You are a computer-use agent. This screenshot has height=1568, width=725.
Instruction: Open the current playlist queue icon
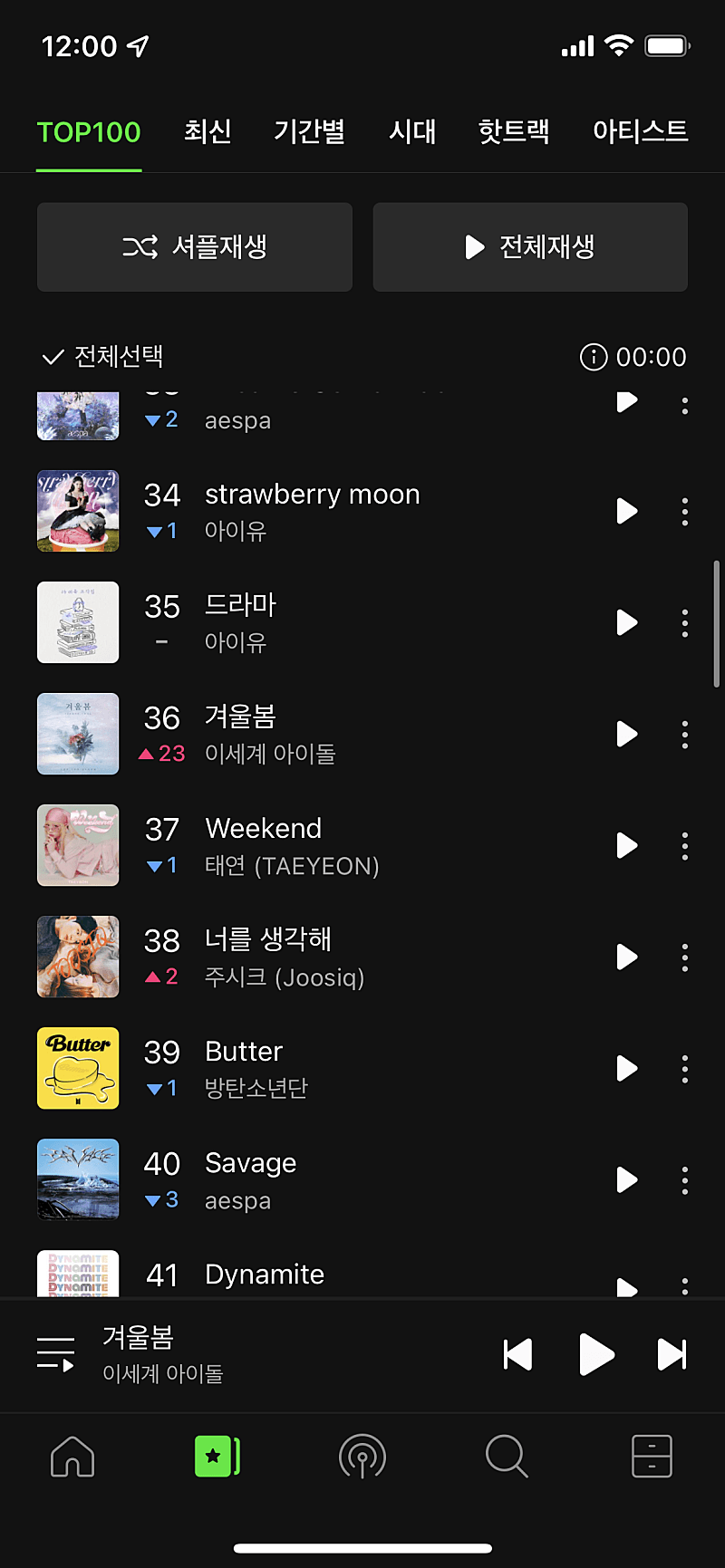(55, 1354)
